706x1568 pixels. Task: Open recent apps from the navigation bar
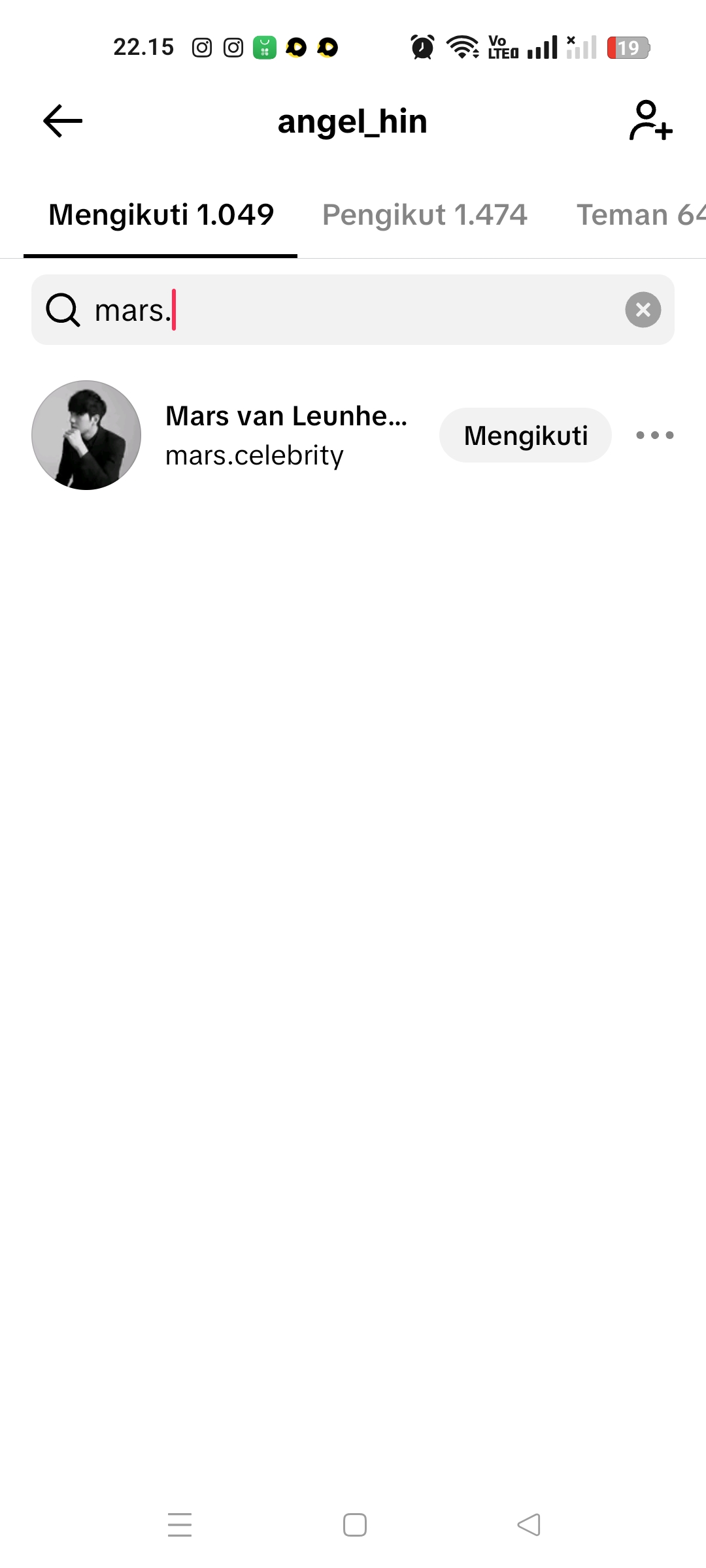180,1524
